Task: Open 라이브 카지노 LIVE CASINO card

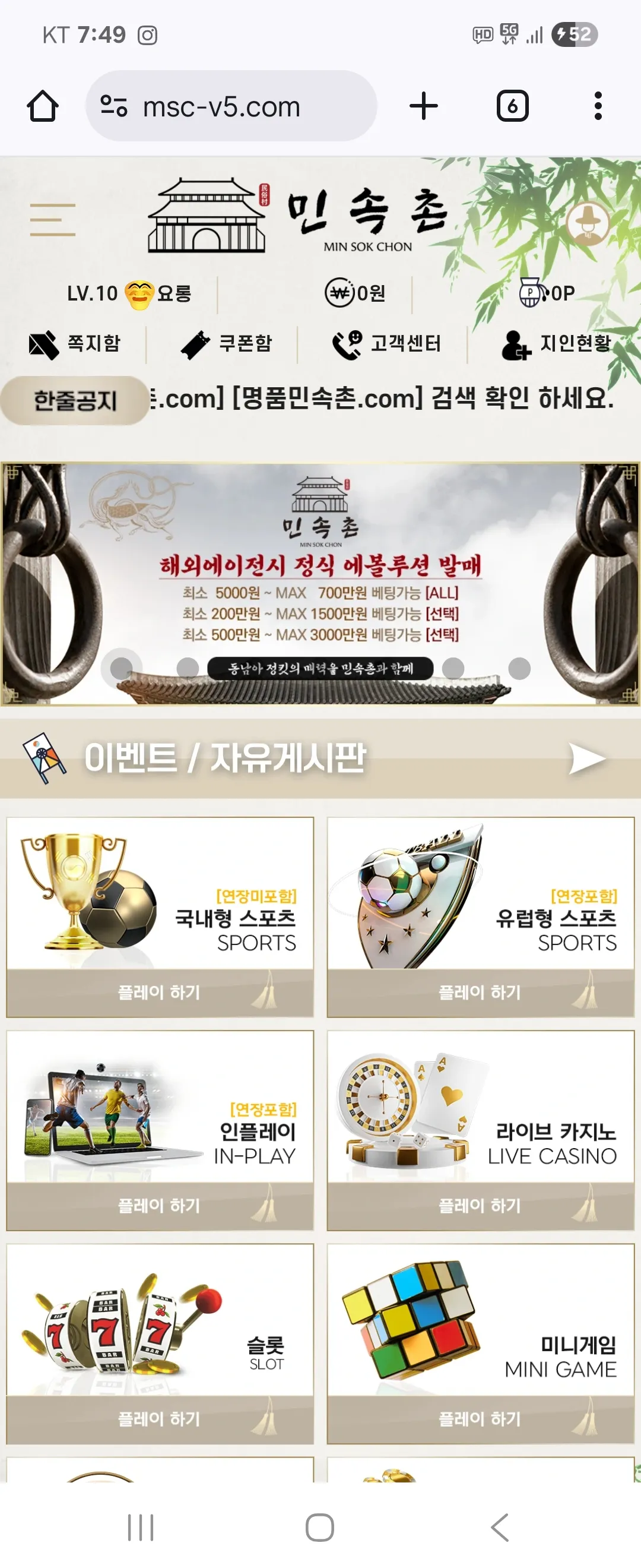Action: coord(480,1205)
